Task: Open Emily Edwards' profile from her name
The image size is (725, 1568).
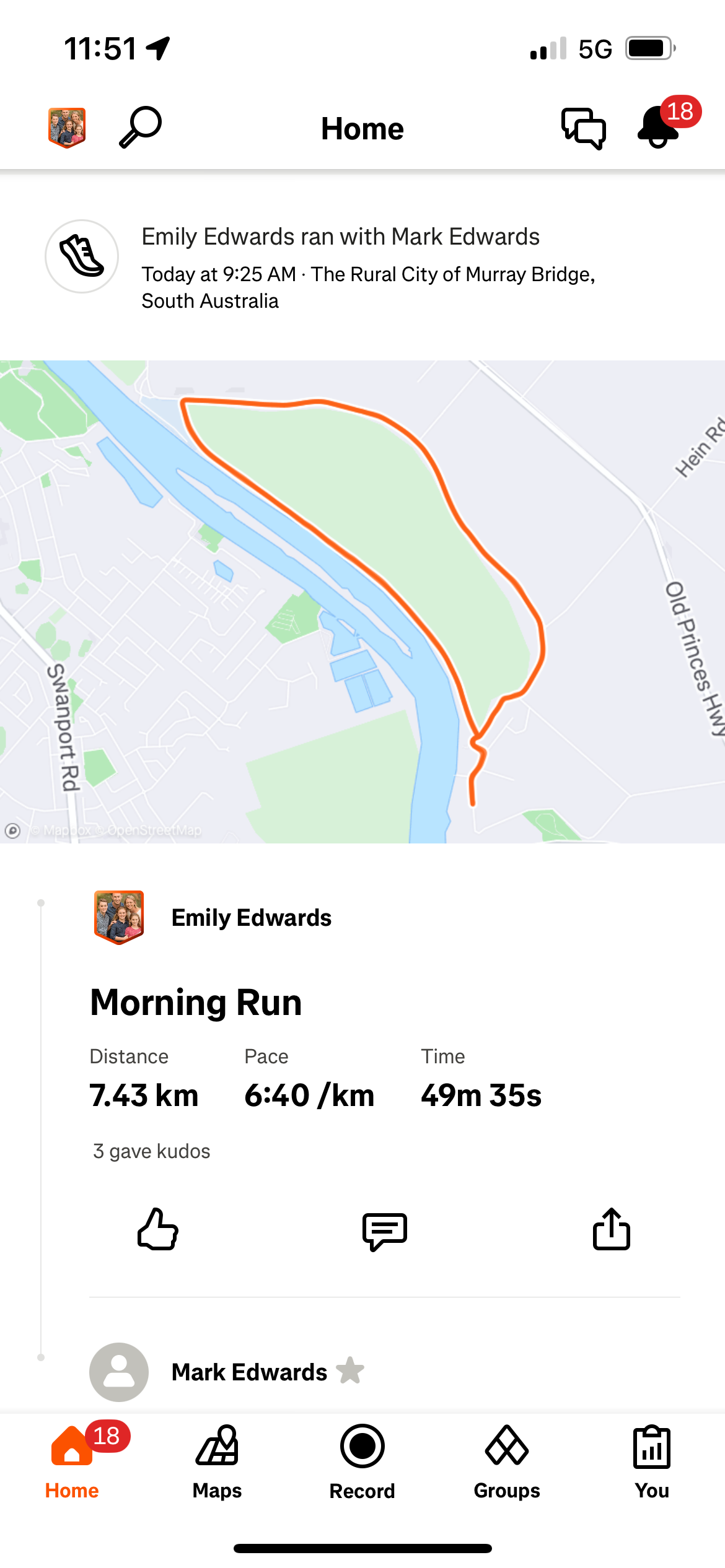Action: tap(251, 918)
